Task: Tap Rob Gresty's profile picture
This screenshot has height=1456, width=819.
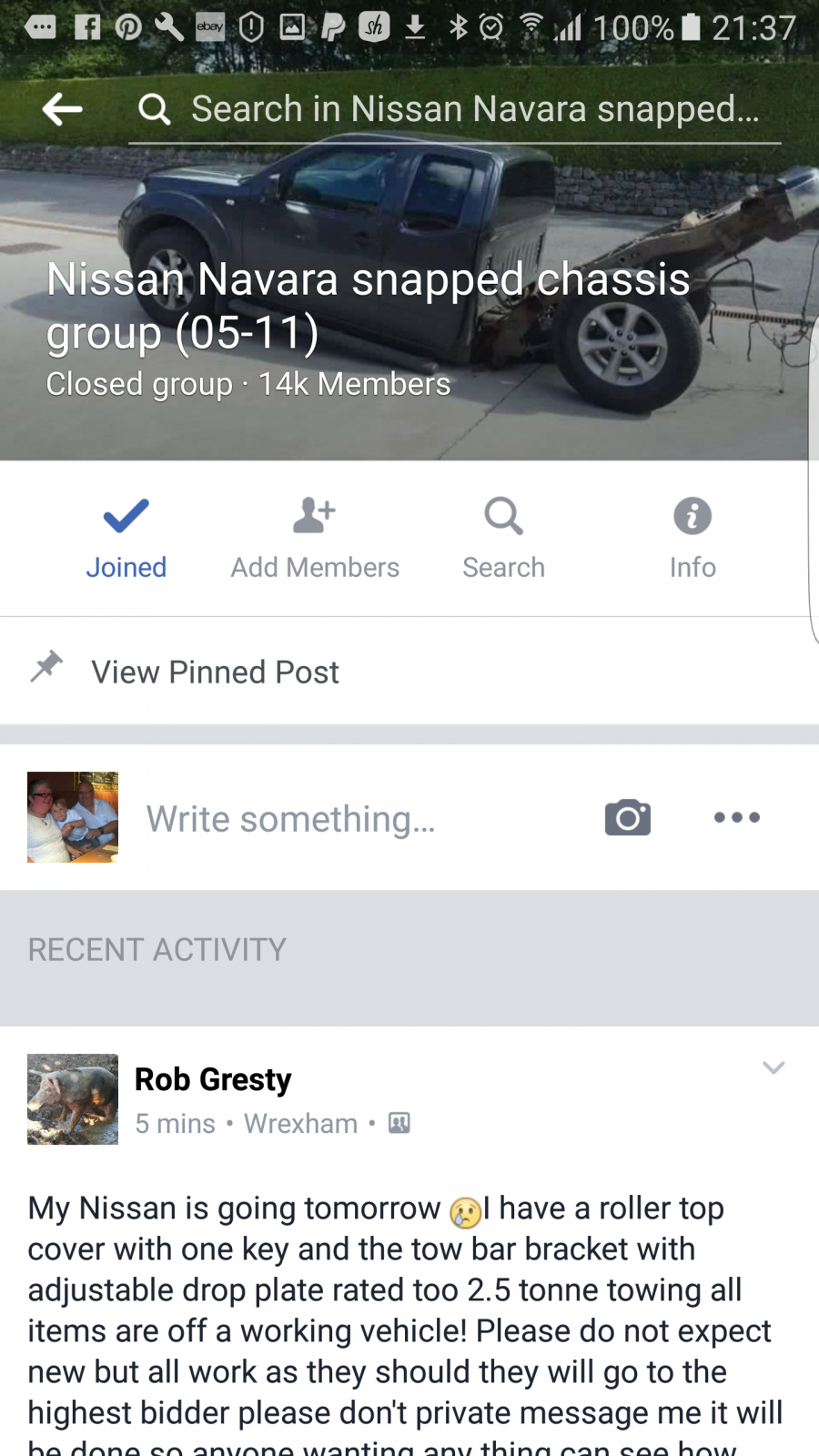Action: coord(73,1099)
